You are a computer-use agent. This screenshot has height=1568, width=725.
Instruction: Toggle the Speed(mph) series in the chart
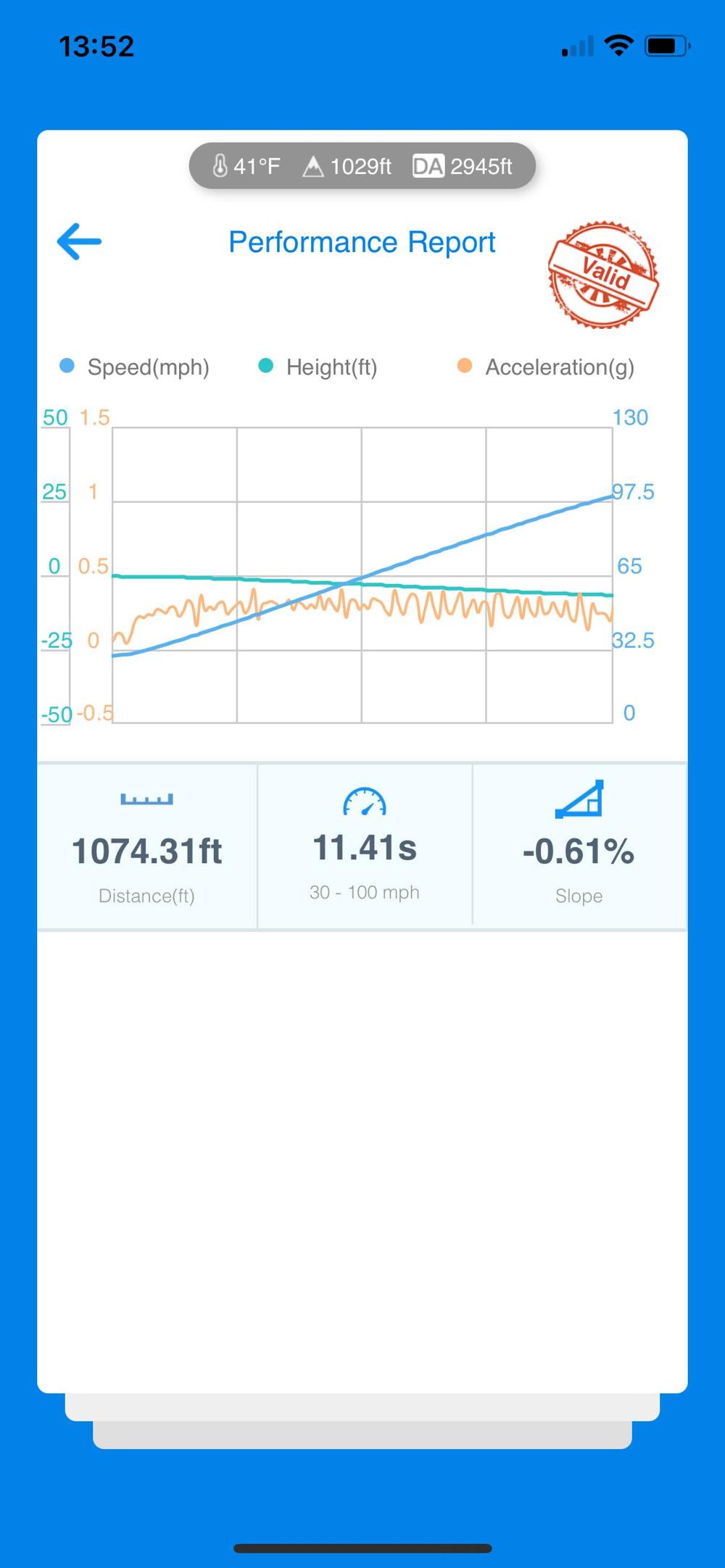135,367
